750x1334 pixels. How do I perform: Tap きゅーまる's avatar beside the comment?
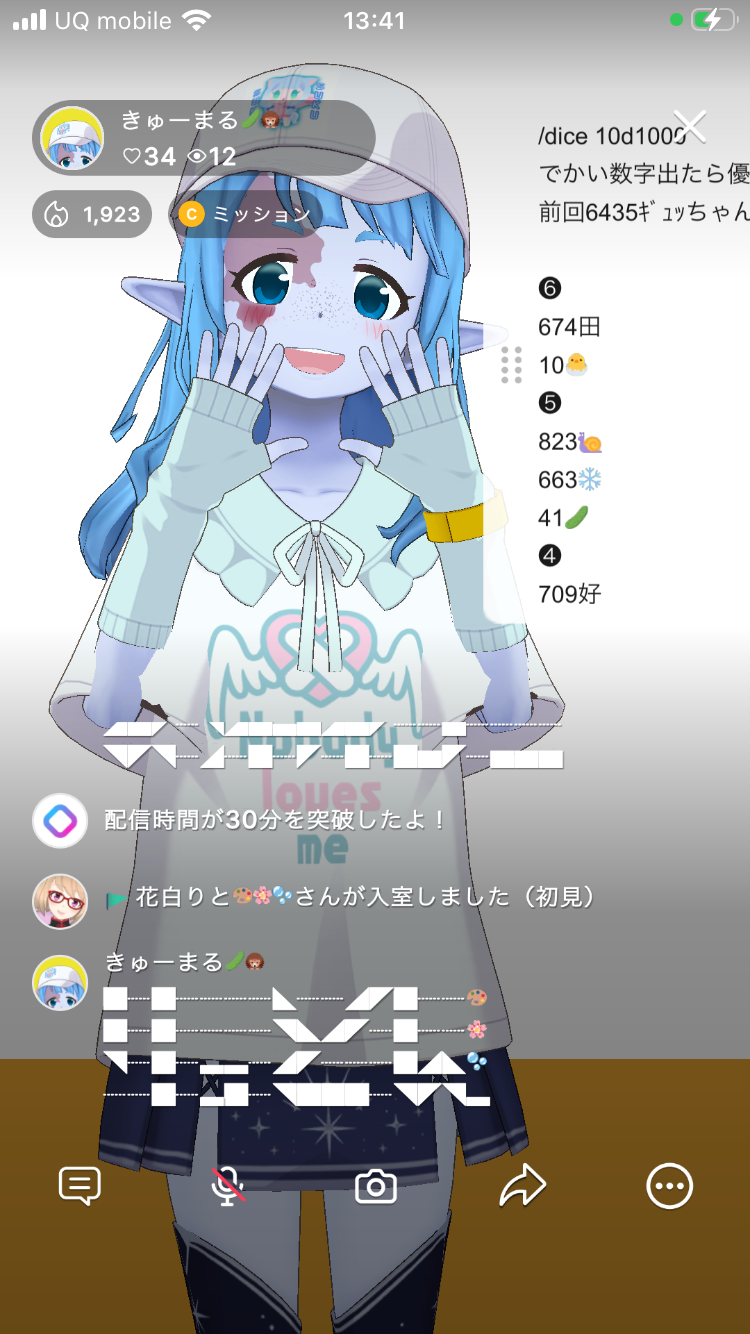point(60,982)
